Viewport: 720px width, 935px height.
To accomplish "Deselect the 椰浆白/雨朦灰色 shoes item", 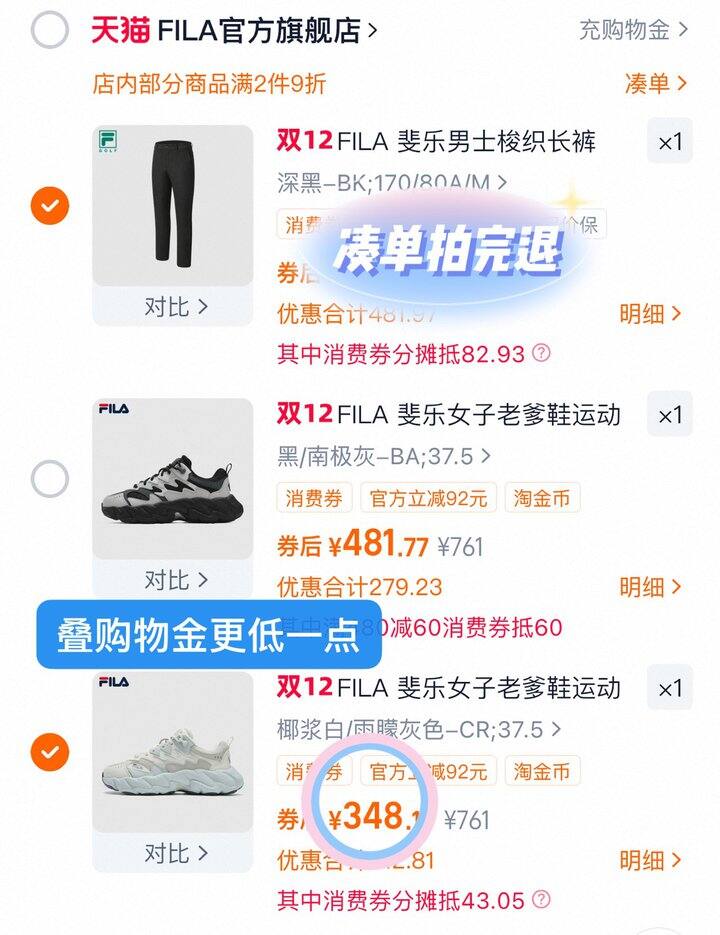I will 49,751.
